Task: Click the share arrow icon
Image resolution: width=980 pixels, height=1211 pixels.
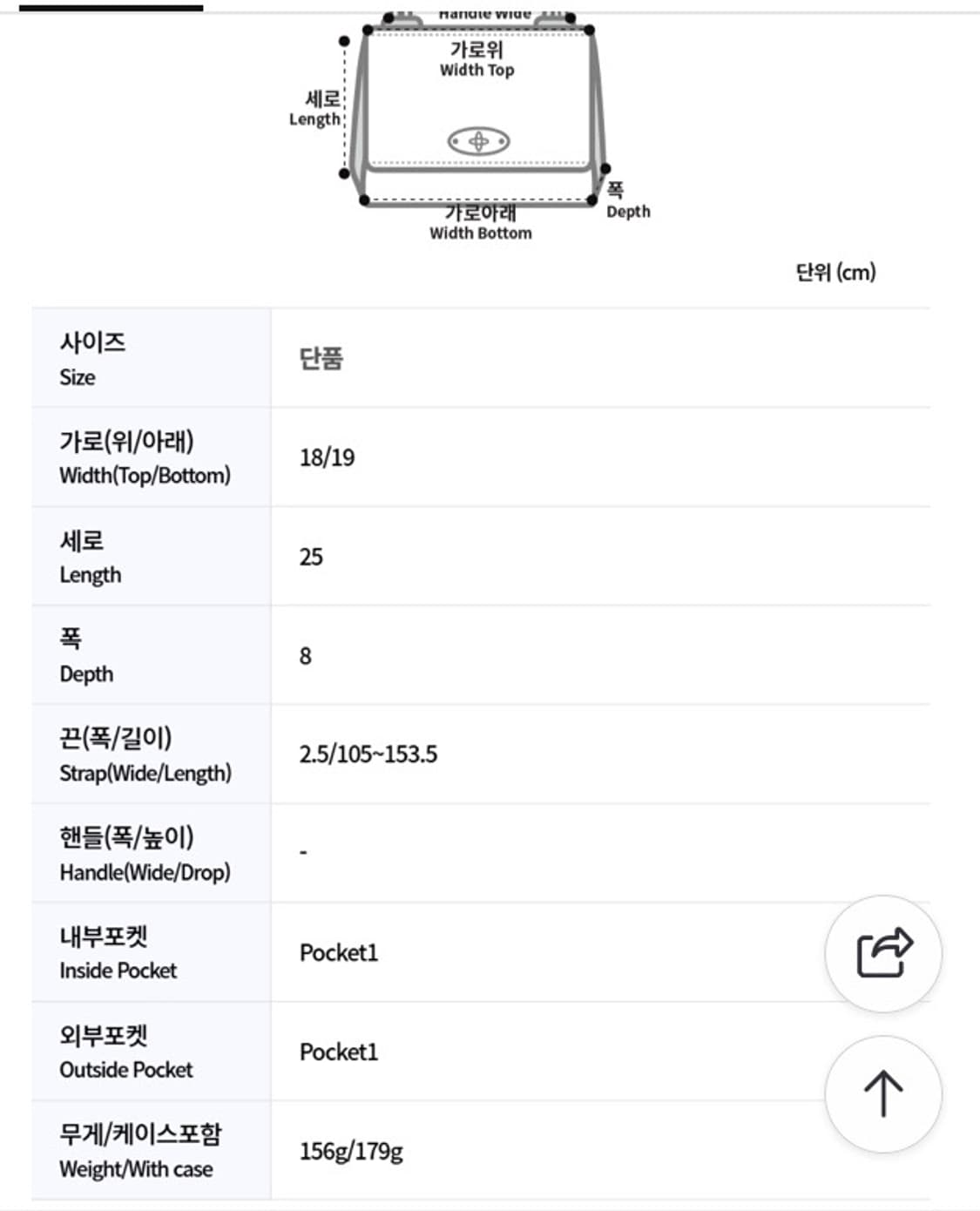Action: tap(883, 953)
